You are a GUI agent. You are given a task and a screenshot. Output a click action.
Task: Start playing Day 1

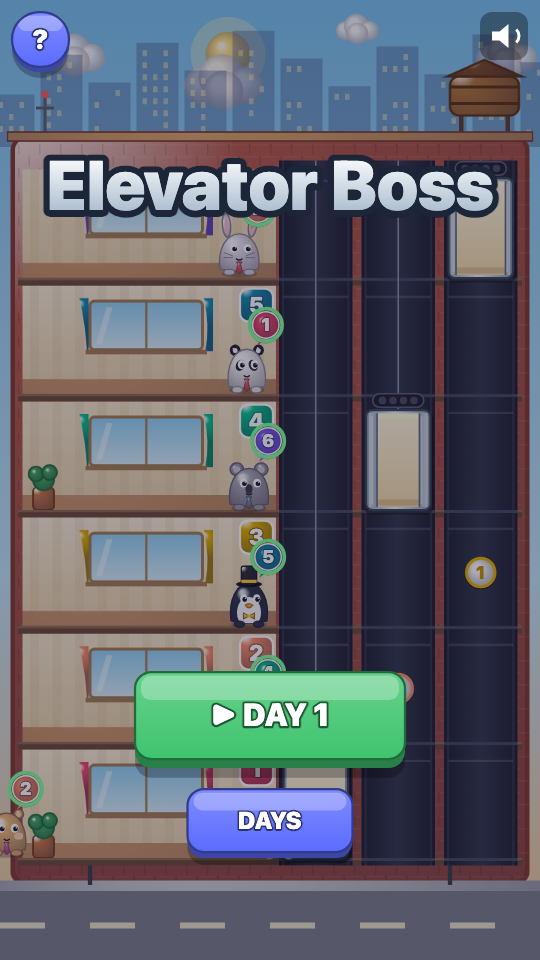[x=270, y=718]
